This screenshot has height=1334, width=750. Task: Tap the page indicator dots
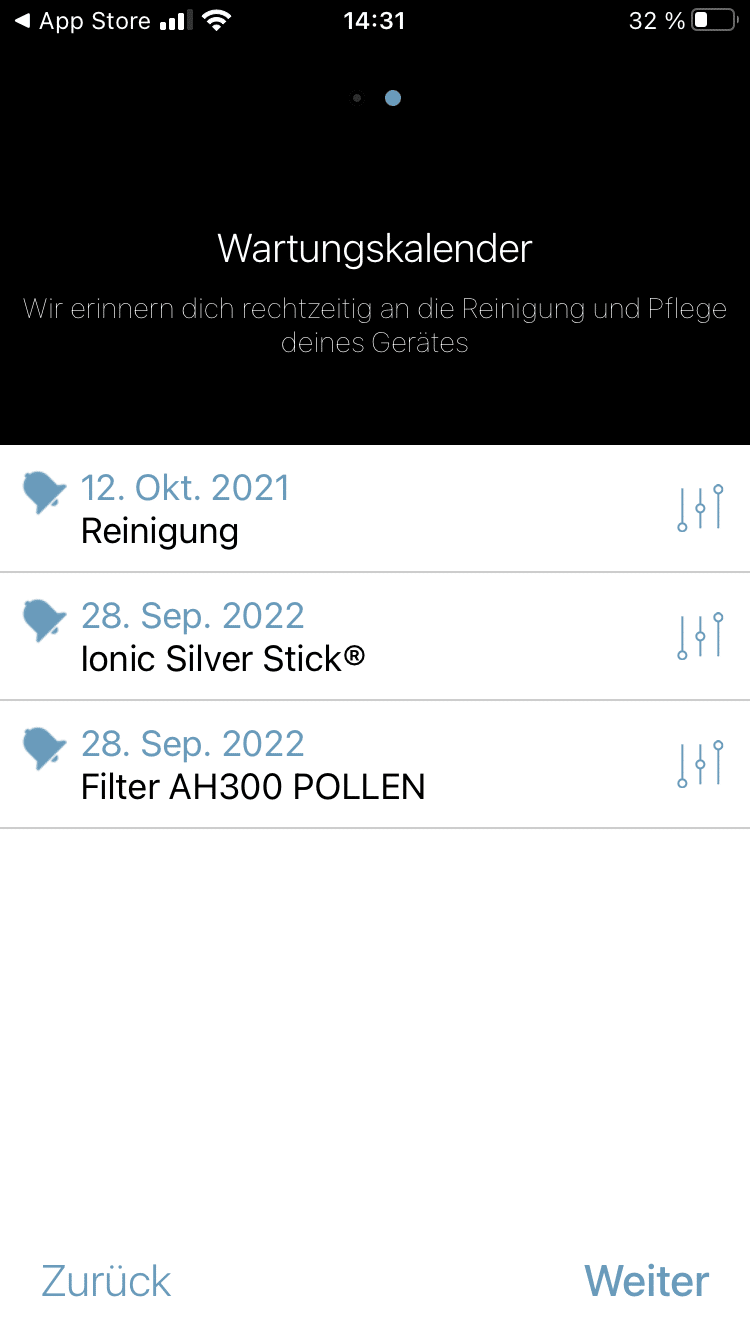pyautogui.click(x=376, y=98)
